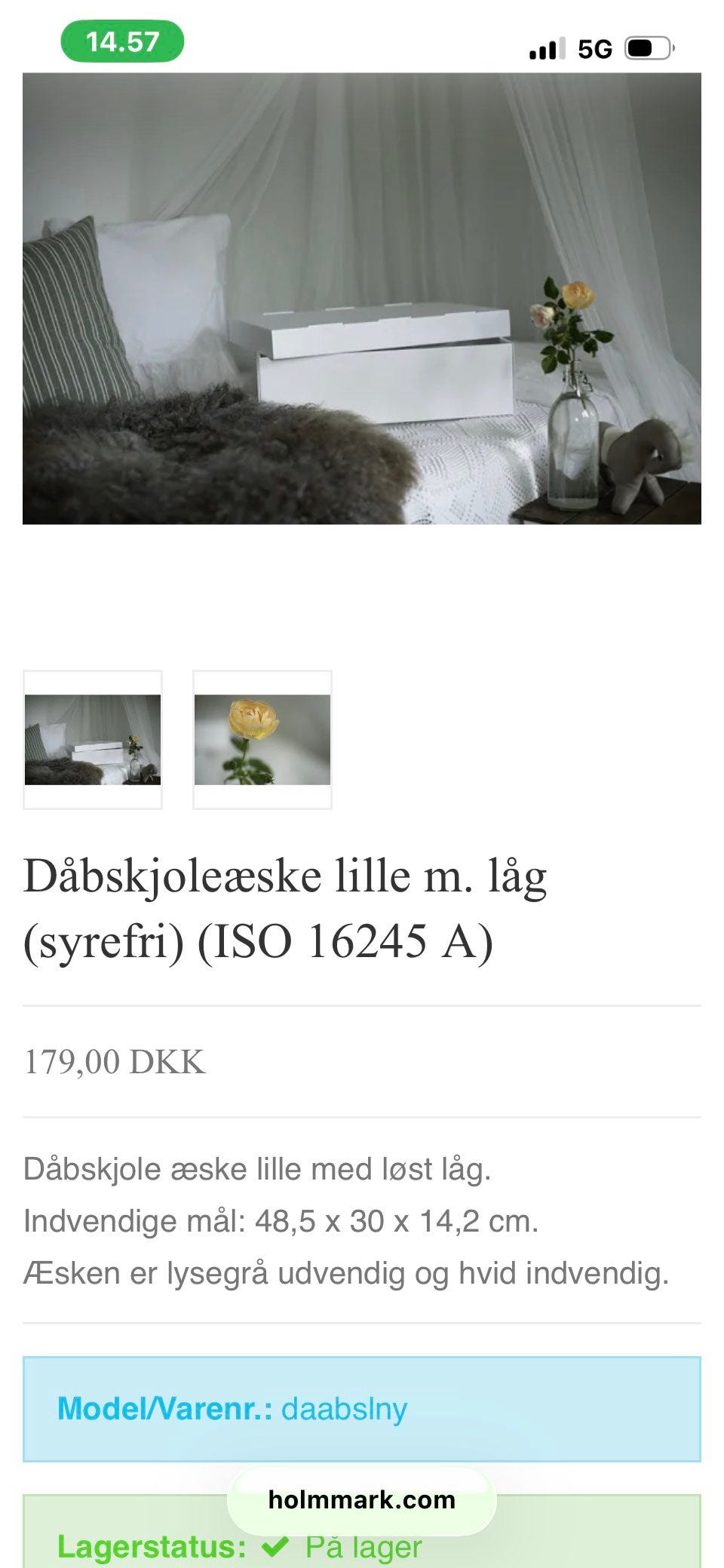Tap the price 179,00 DKK
This screenshot has height=1568, width=724.
tap(113, 1065)
